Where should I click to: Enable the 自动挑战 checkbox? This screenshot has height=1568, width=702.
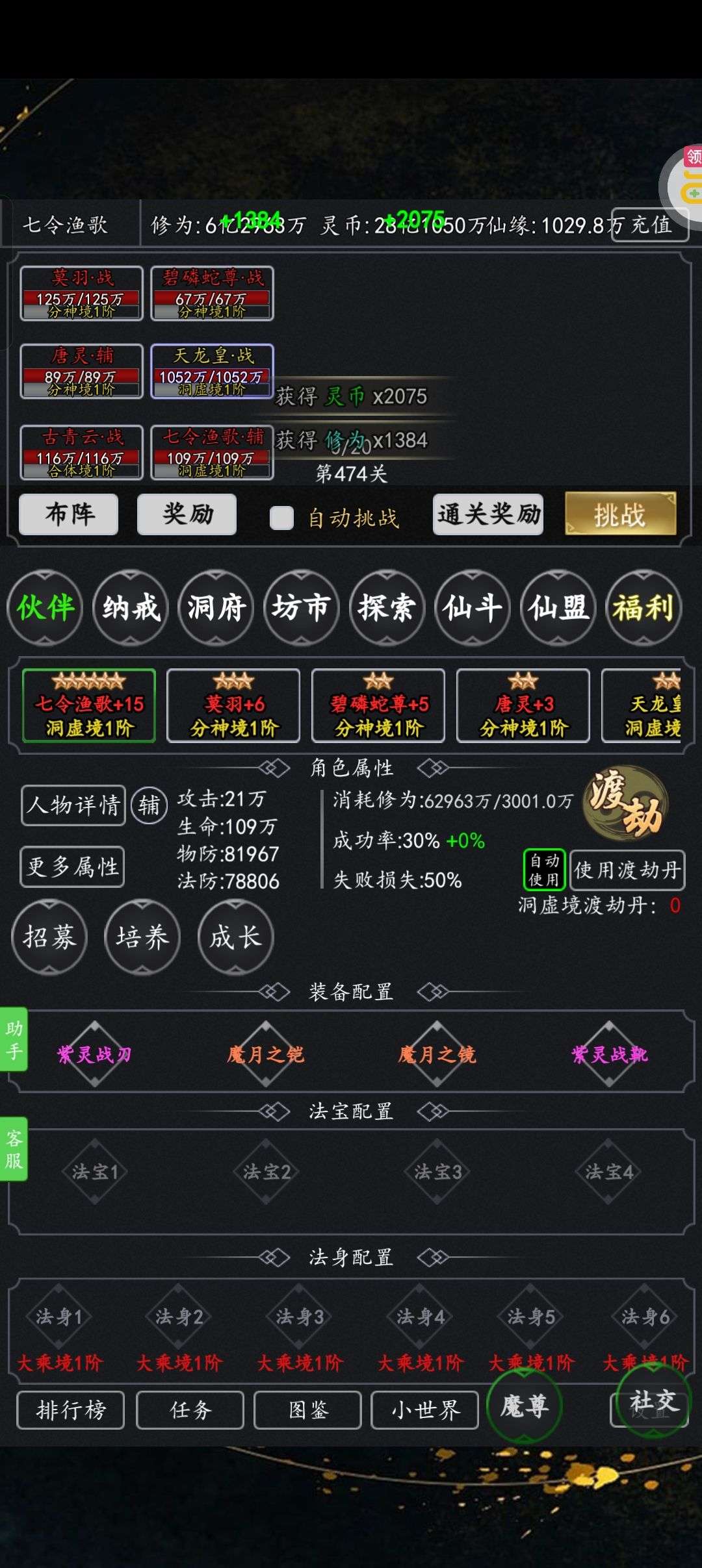point(281,518)
